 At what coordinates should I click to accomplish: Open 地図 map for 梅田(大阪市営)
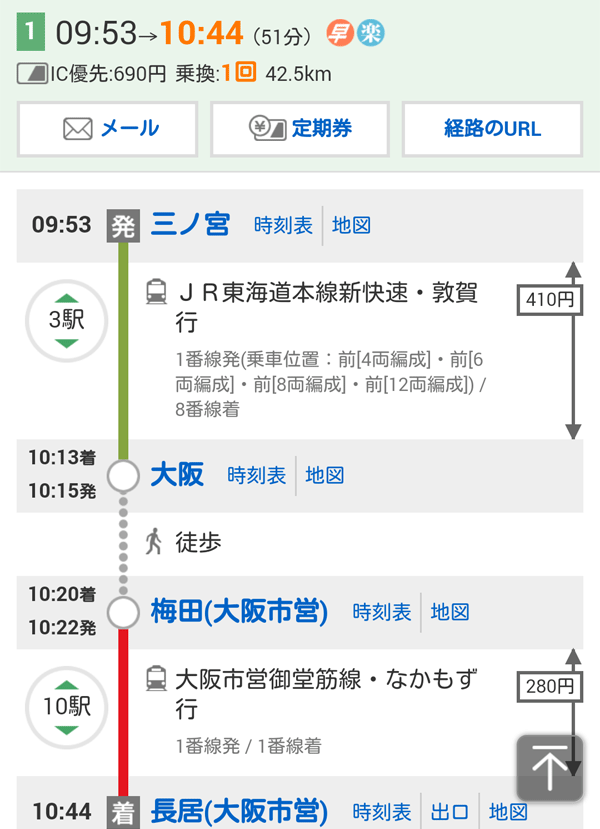click(450, 612)
